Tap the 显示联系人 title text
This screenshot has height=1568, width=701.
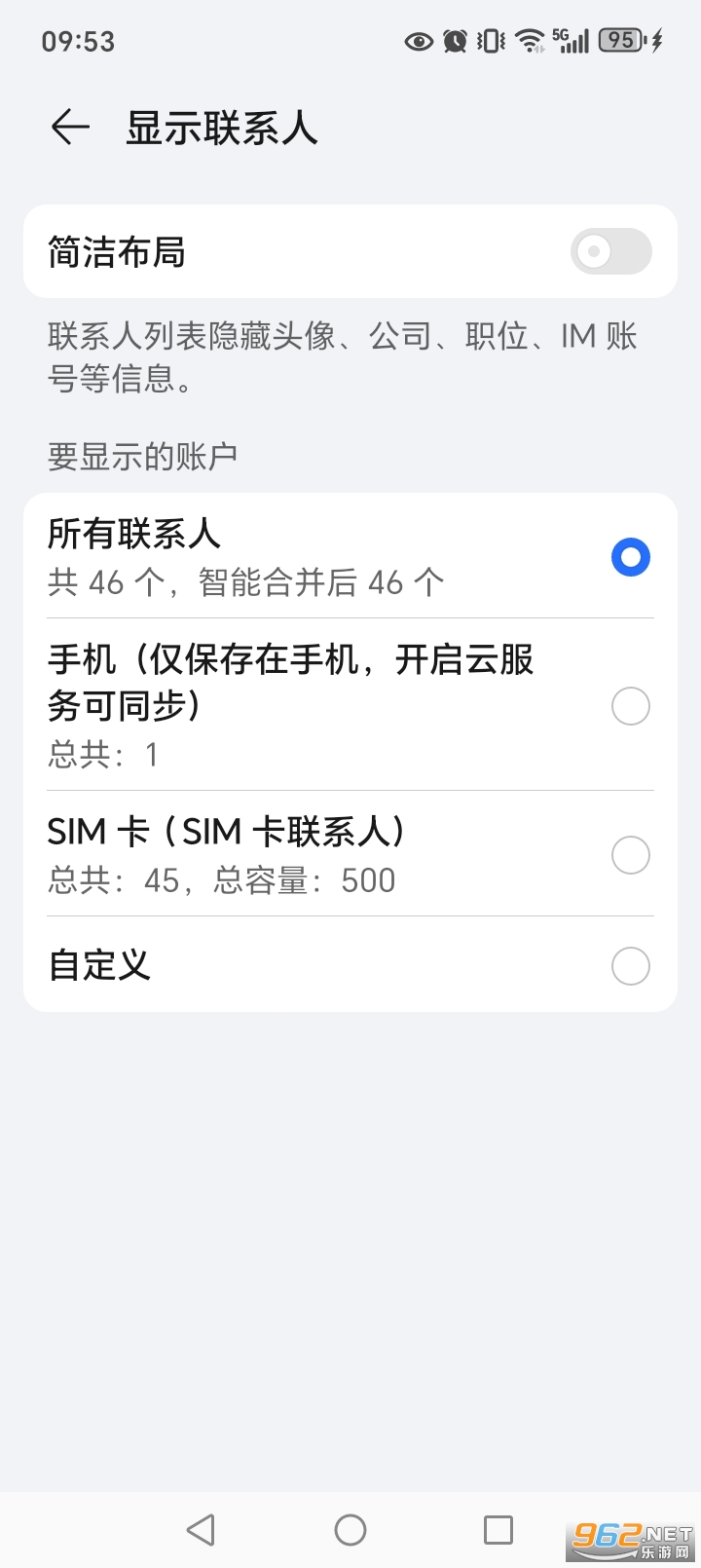(x=222, y=128)
